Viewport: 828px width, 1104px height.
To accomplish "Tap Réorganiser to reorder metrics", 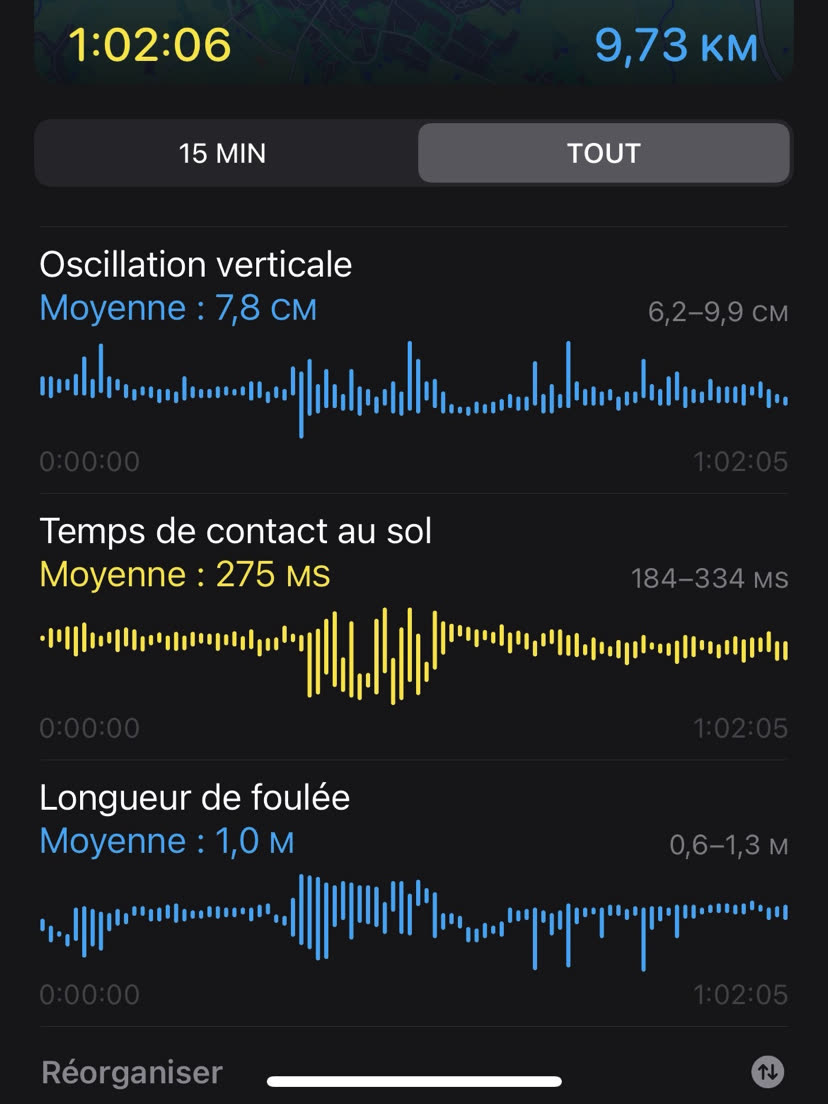I will click(132, 1073).
